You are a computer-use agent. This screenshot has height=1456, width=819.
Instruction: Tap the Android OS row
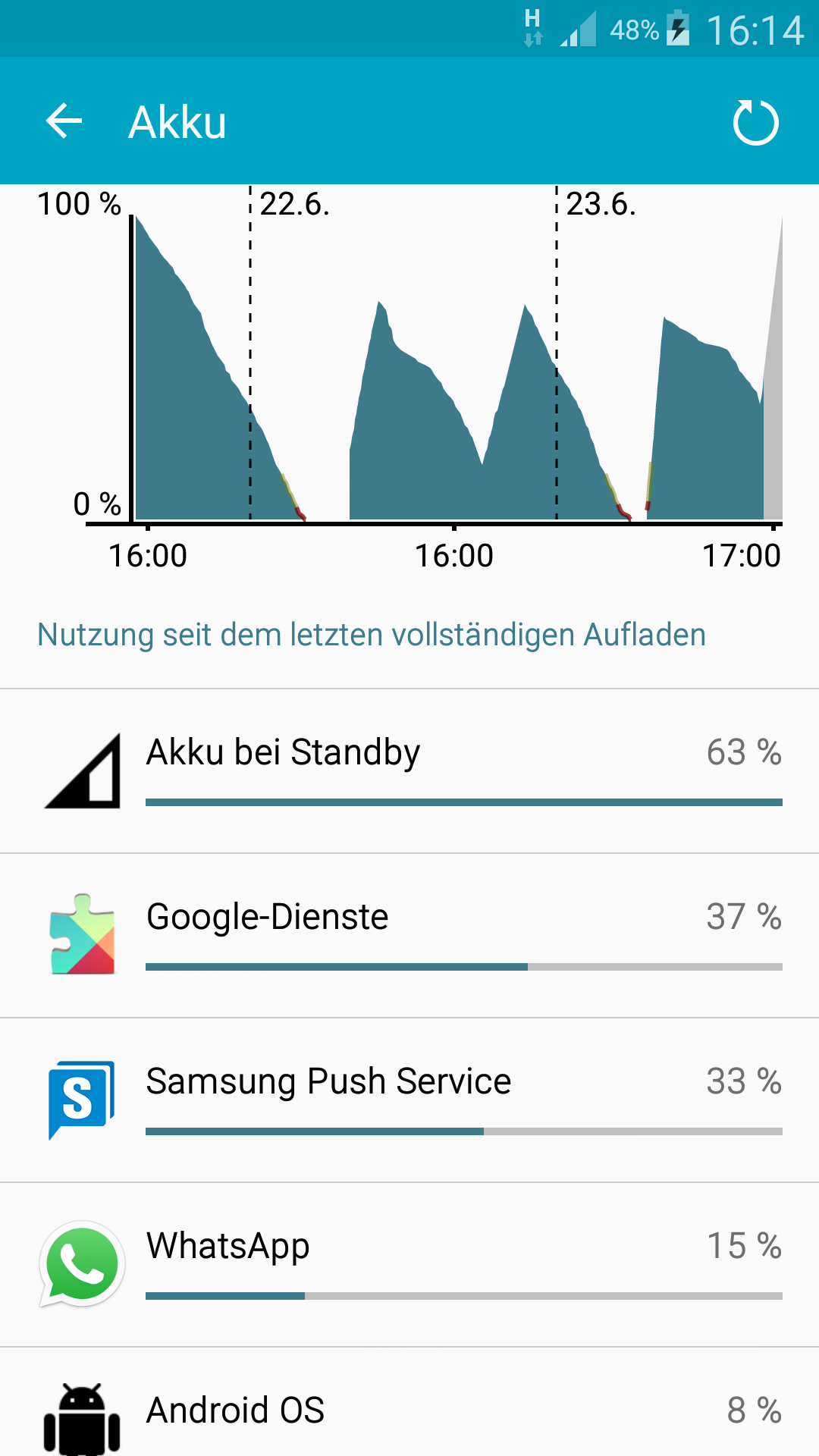[x=409, y=1410]
